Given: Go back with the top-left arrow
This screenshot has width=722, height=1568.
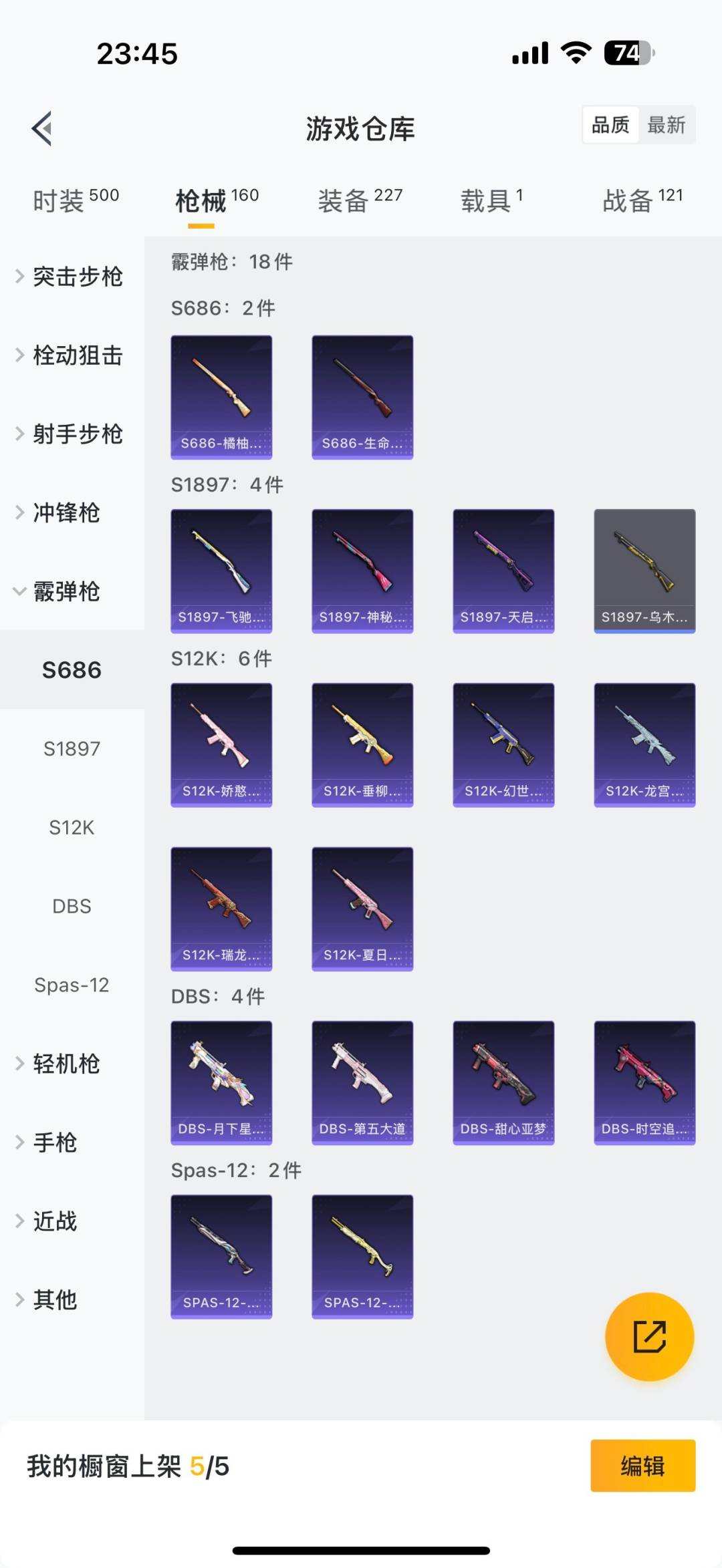Looking at the screenshot, I should 42,128.
